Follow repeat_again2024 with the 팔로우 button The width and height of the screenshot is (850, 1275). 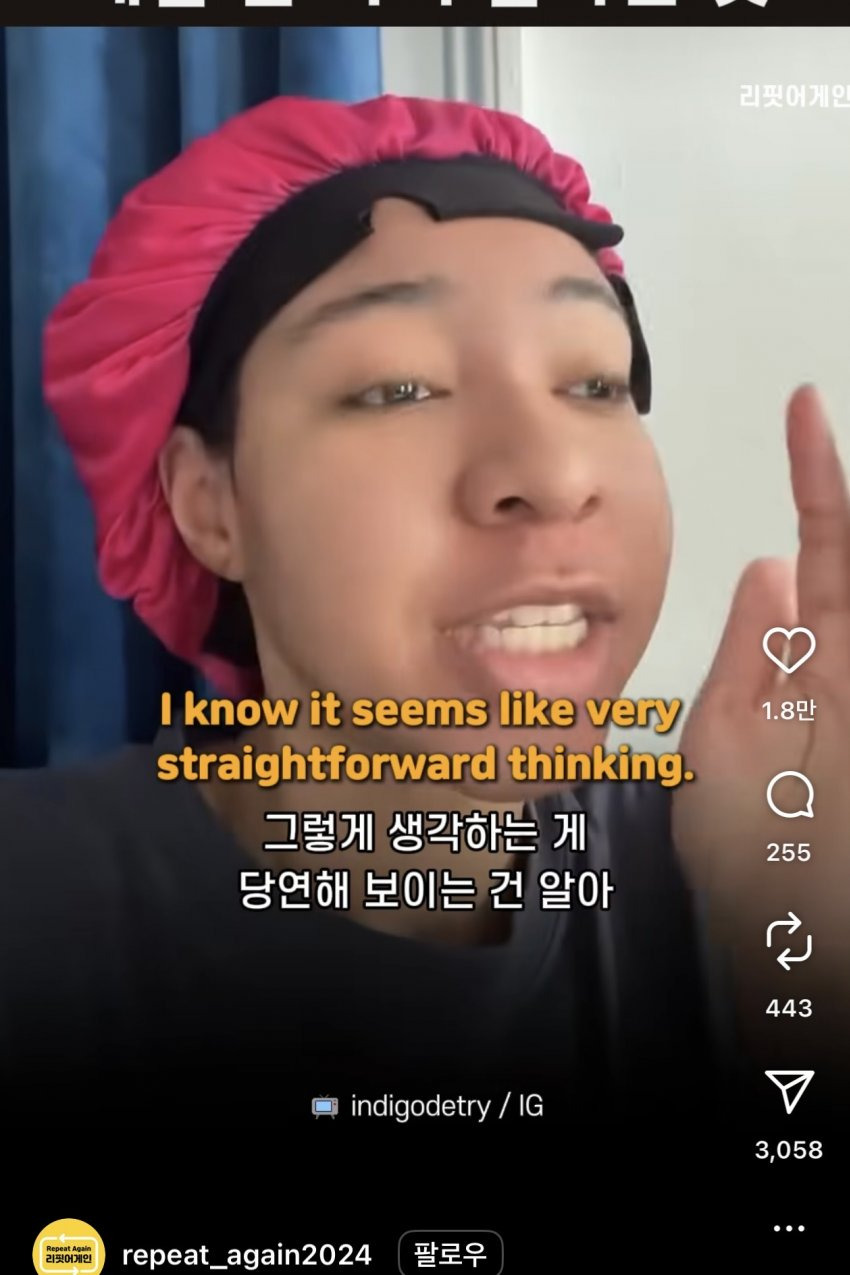[x=450, y=1254]
